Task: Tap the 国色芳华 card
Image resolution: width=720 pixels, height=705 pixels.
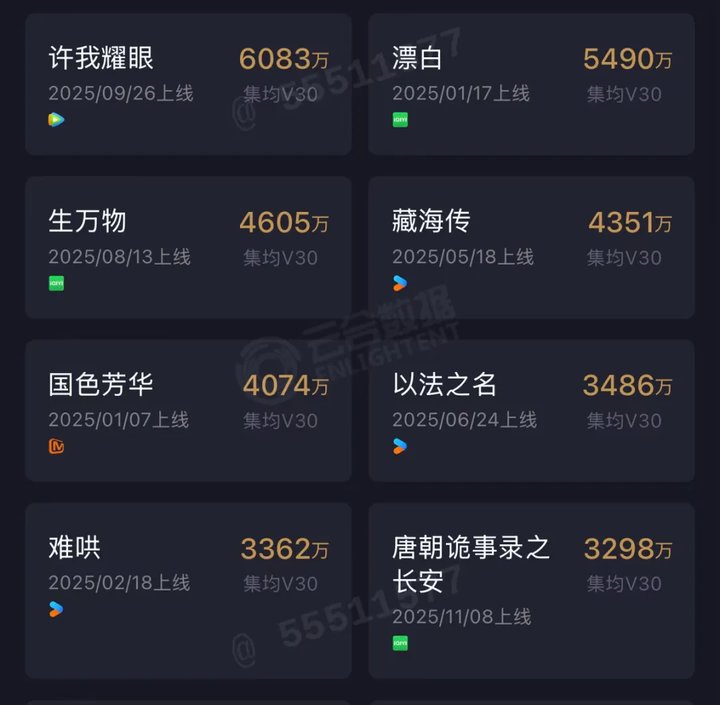Action: (x=188, y=410)
